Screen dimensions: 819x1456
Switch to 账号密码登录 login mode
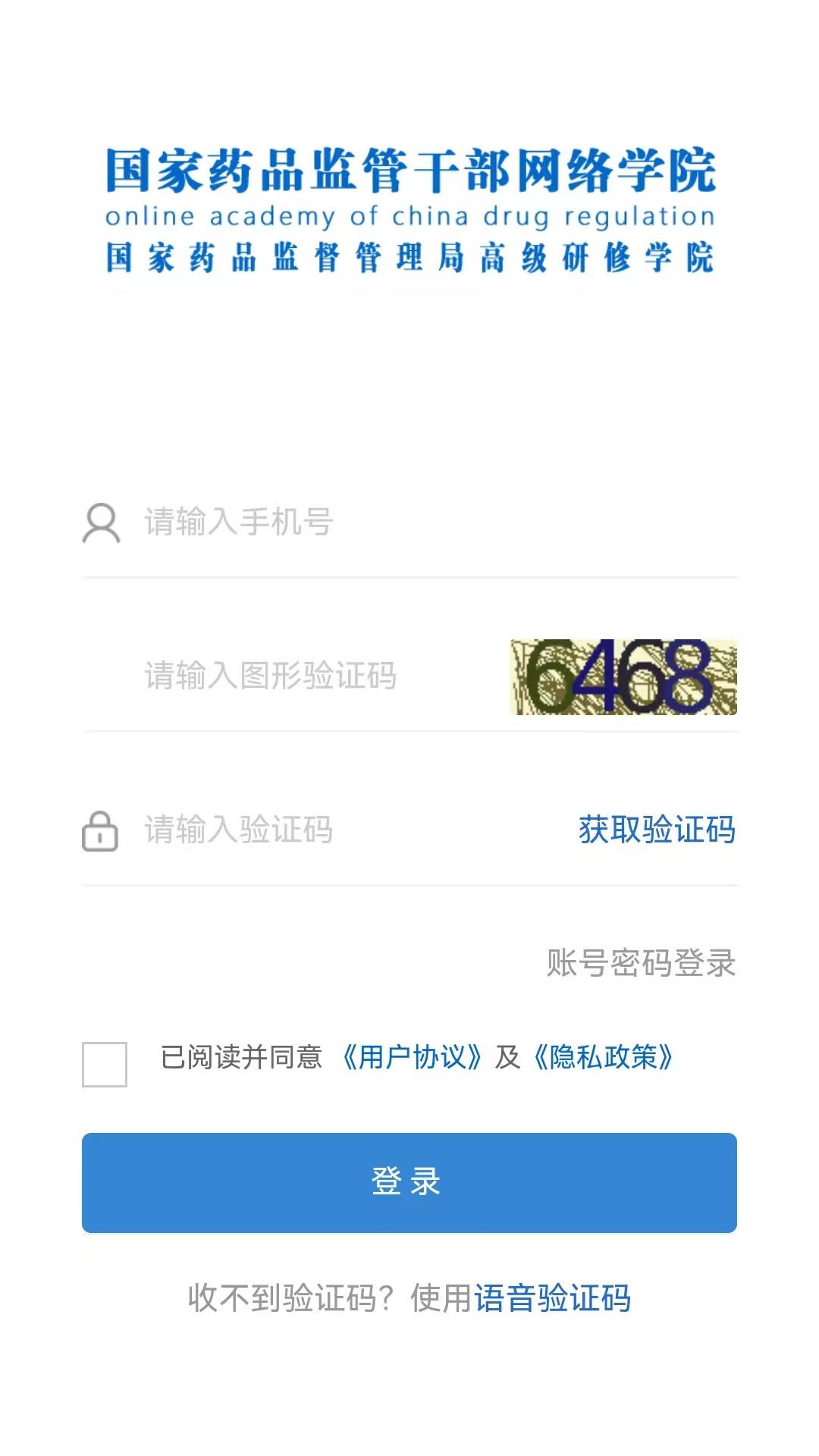click(x=641, y=963)
